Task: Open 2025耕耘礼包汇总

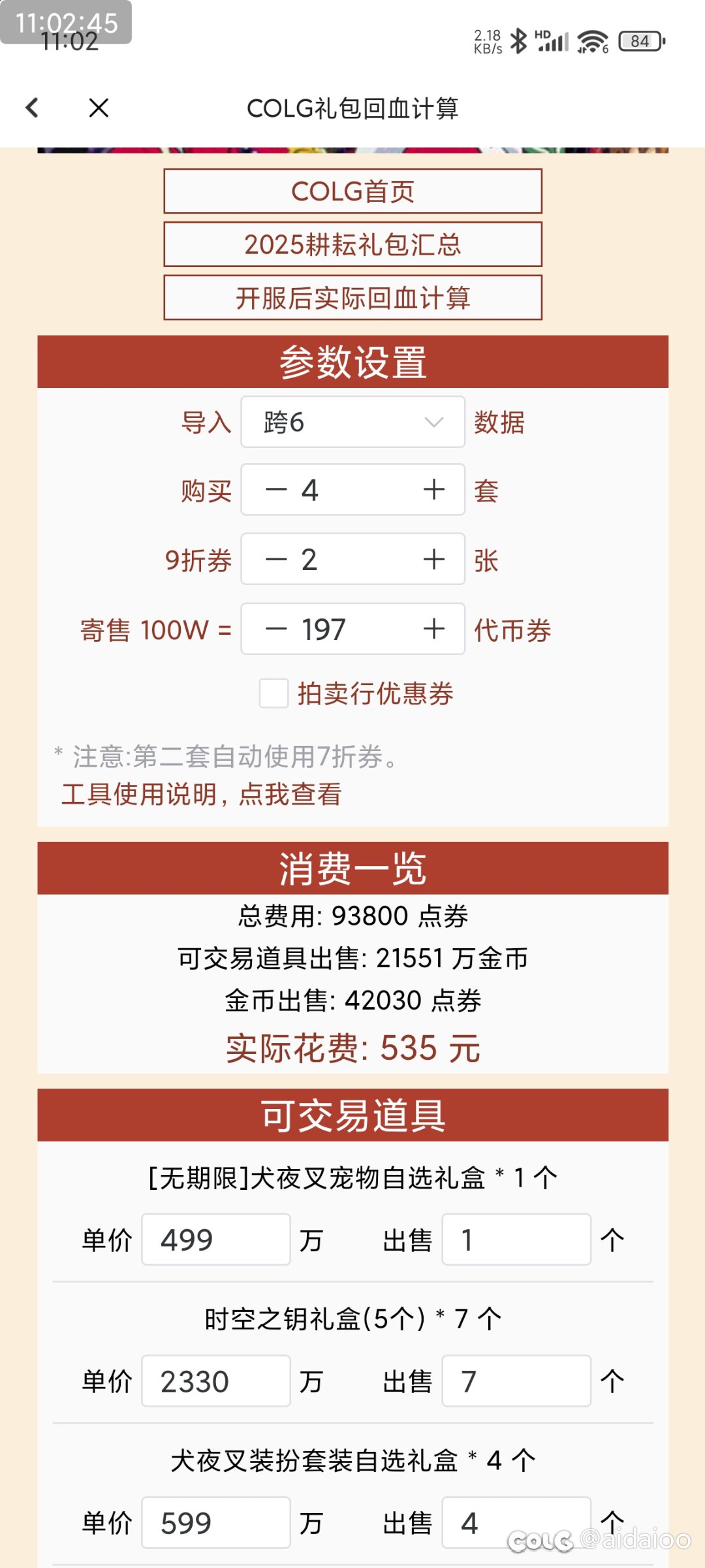Action: (352, 245)
